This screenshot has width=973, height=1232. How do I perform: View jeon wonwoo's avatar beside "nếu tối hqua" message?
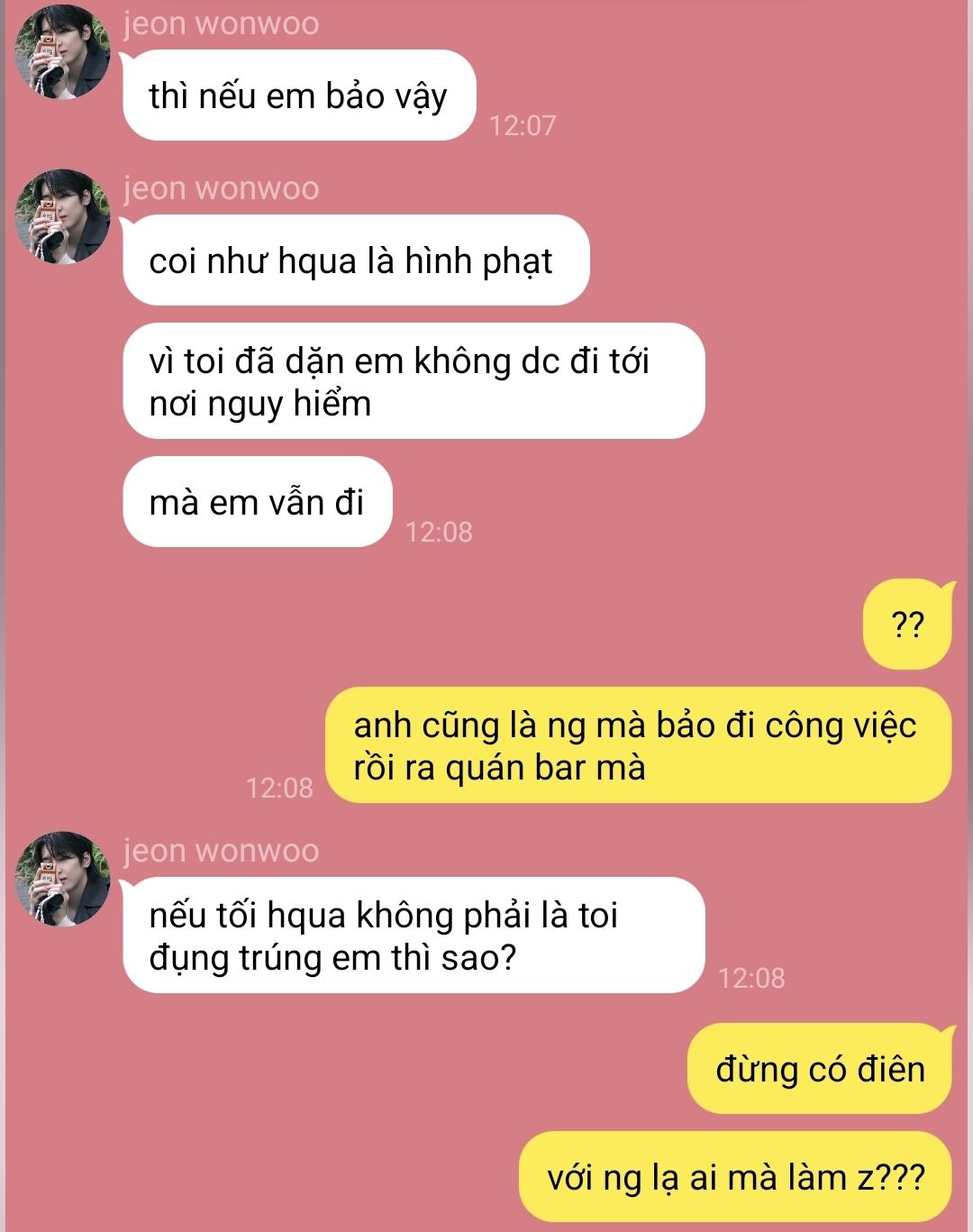[62, 879]
